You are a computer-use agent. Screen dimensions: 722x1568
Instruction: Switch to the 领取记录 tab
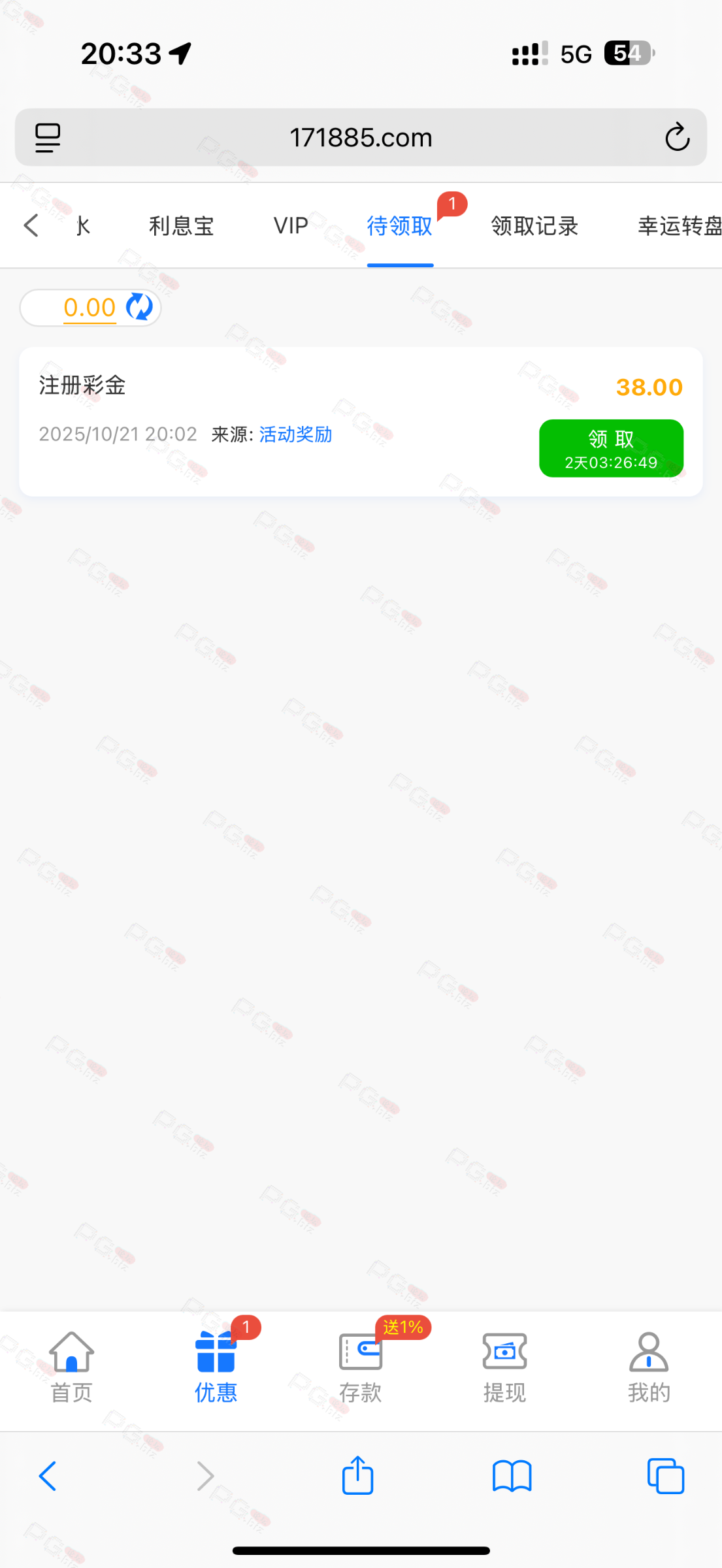tap(534, 226)
